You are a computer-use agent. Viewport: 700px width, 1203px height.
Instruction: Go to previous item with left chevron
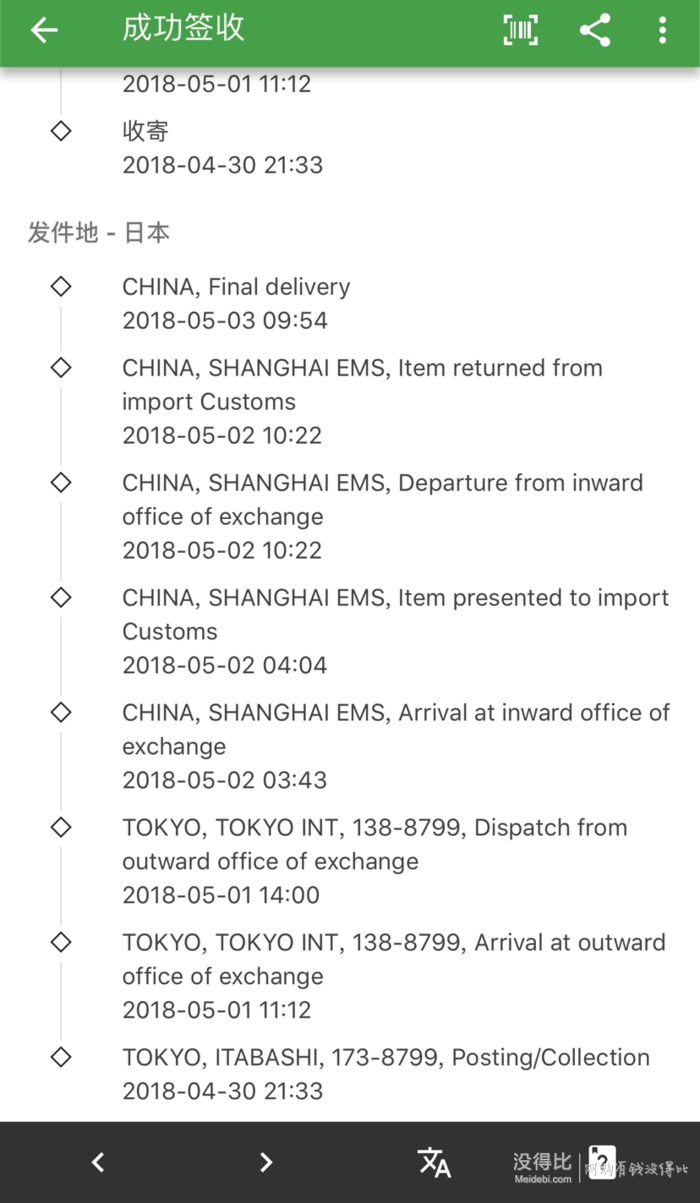coord(98,1162)
